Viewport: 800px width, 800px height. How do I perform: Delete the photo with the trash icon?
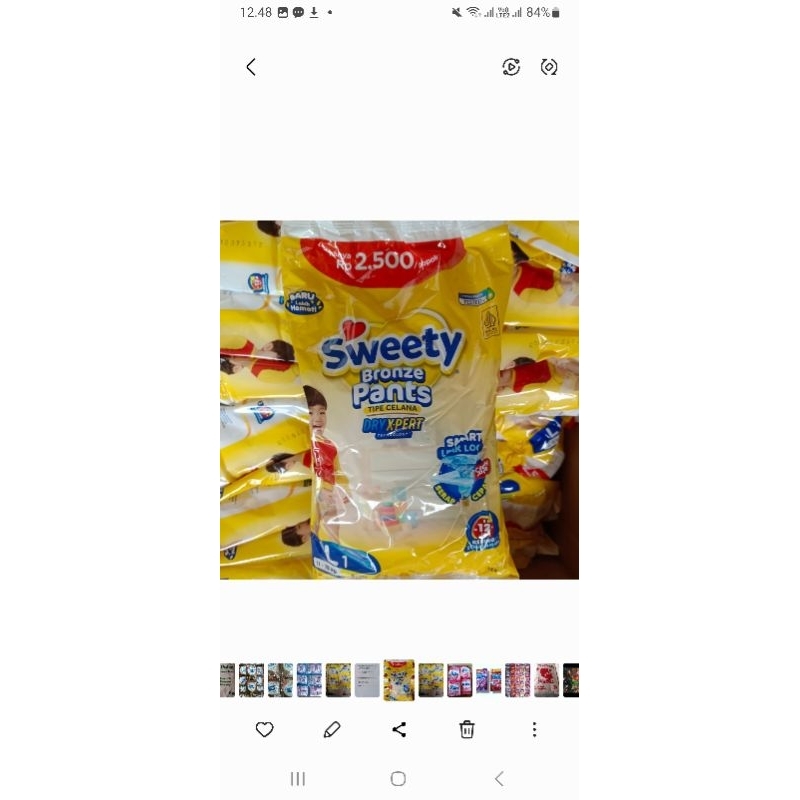[467, 729]
